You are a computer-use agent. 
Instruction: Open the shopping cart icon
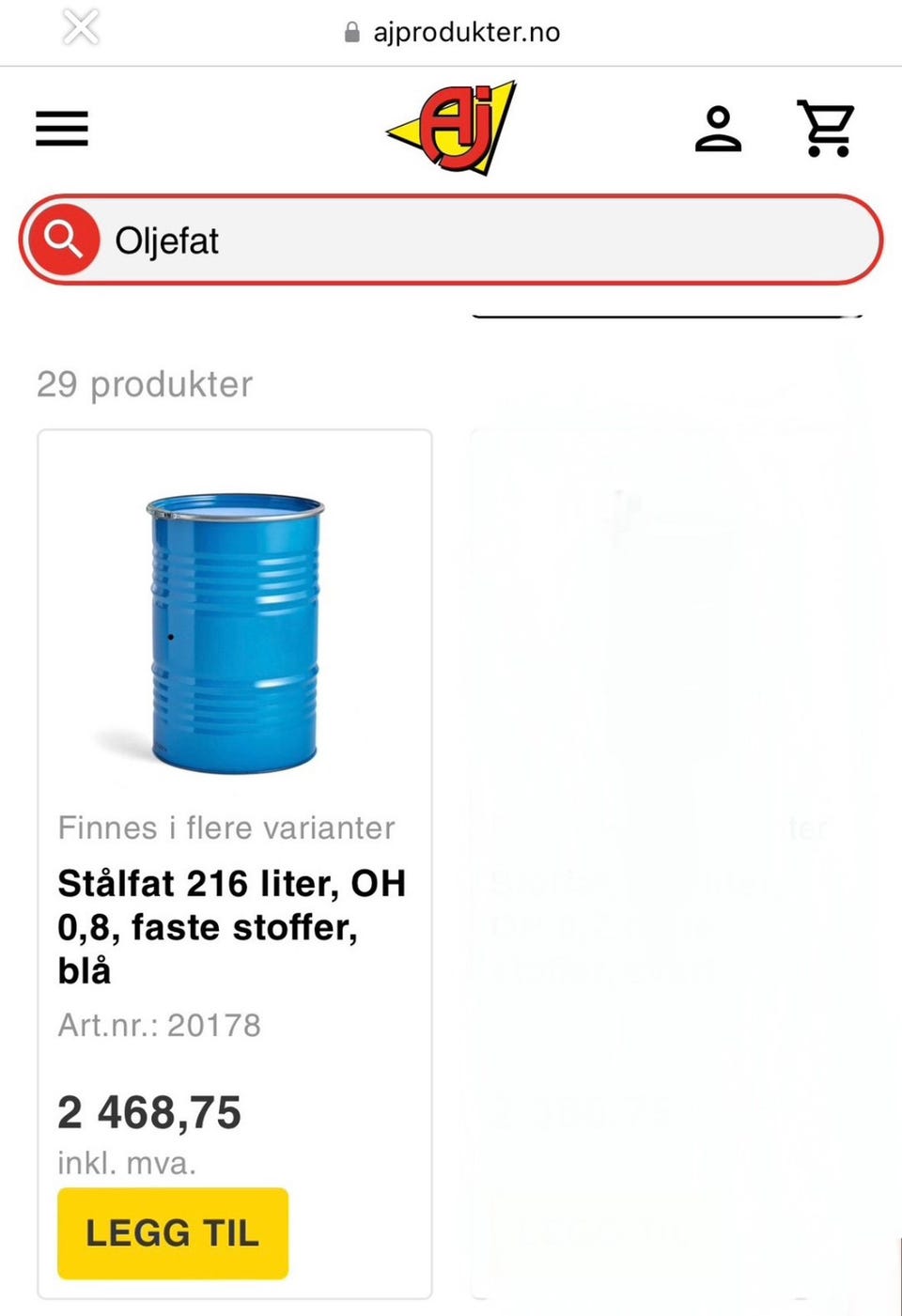(825, 129)
